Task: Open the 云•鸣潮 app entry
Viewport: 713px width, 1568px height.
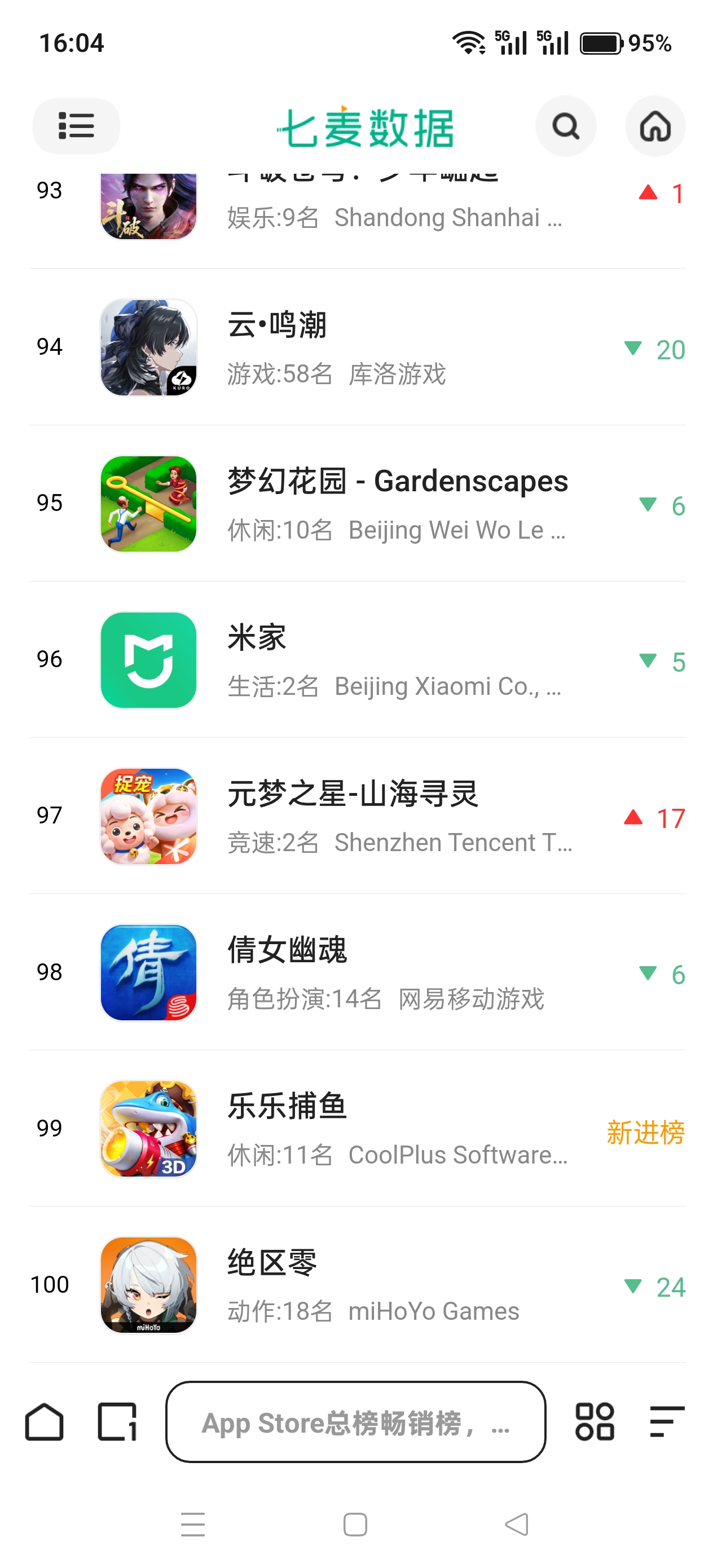Action: tap(358, 347)
